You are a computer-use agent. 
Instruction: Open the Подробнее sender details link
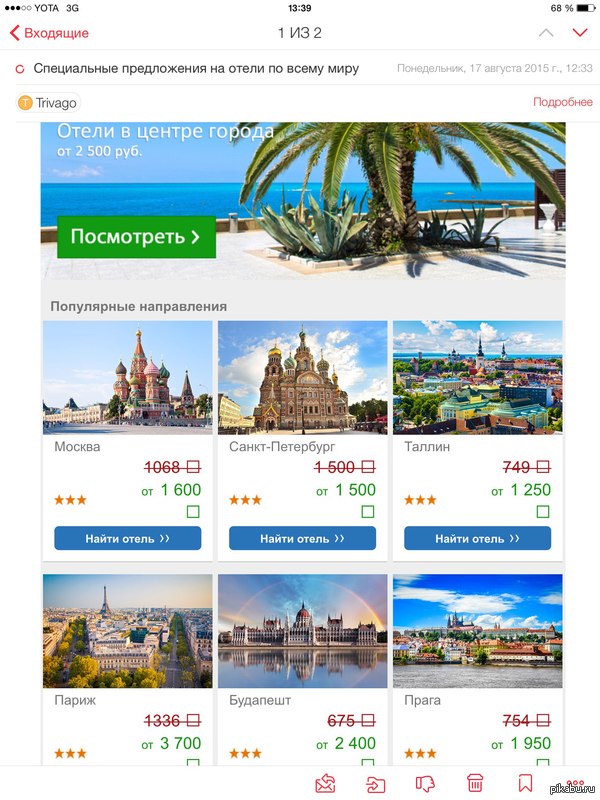[562, 102]
